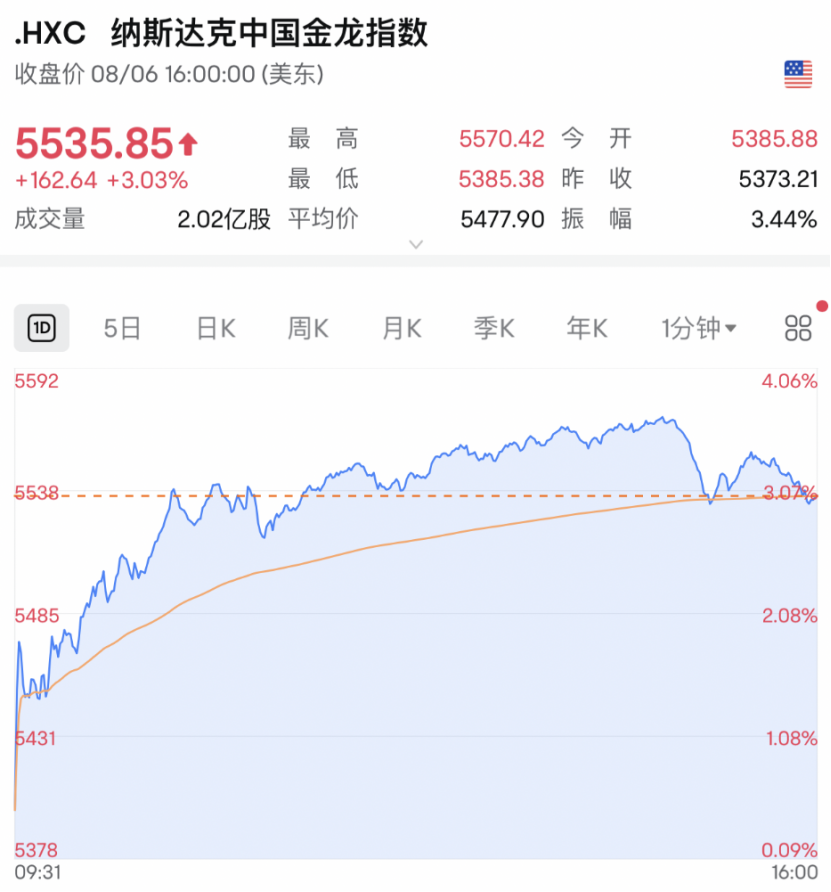Screen dimensions: 831x892
Task: Switch to the 日K chart
Action: click(216, 329)
